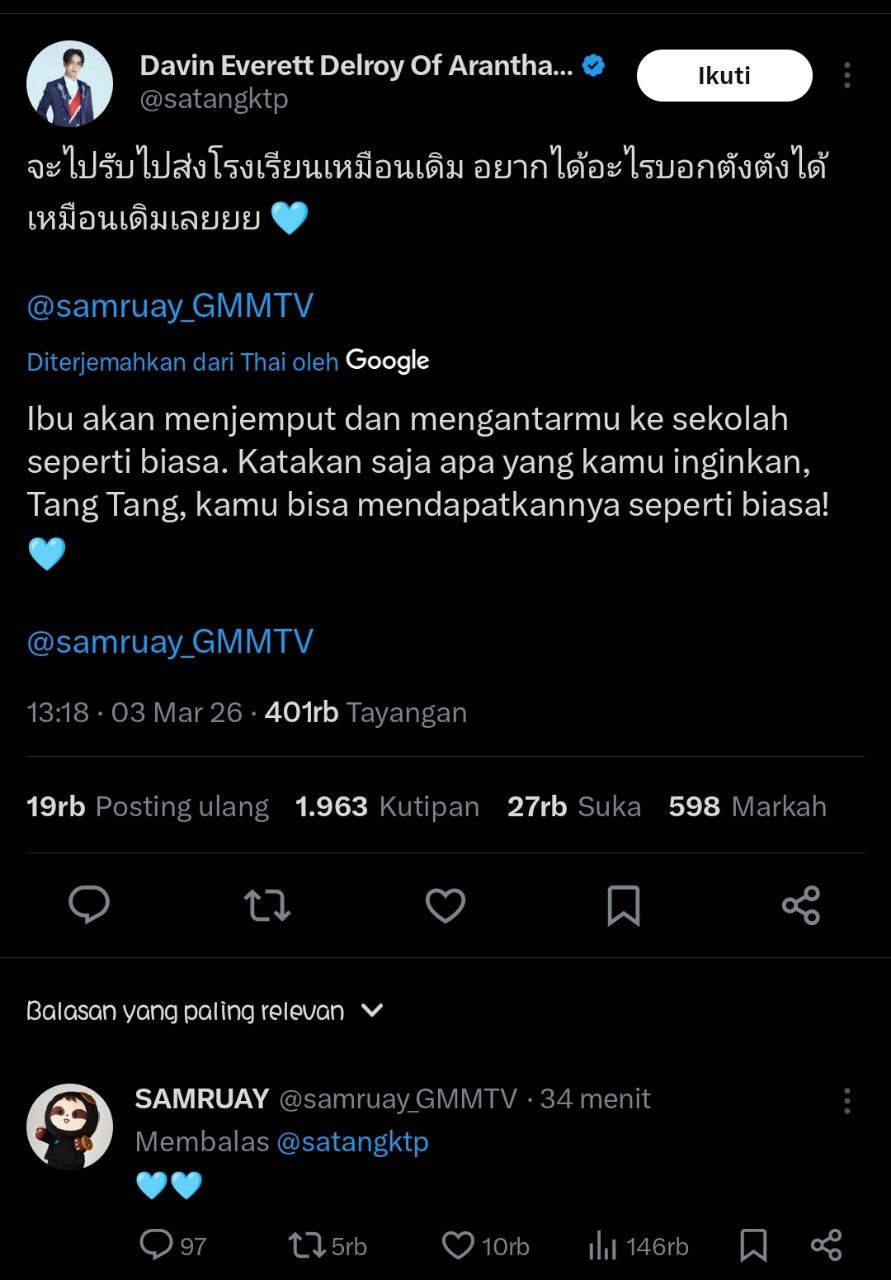Viewport: 891px width, 1280px height.
Task: Follow Davin Everett with the Ikuti button
Action: click(x=724, y=76)
